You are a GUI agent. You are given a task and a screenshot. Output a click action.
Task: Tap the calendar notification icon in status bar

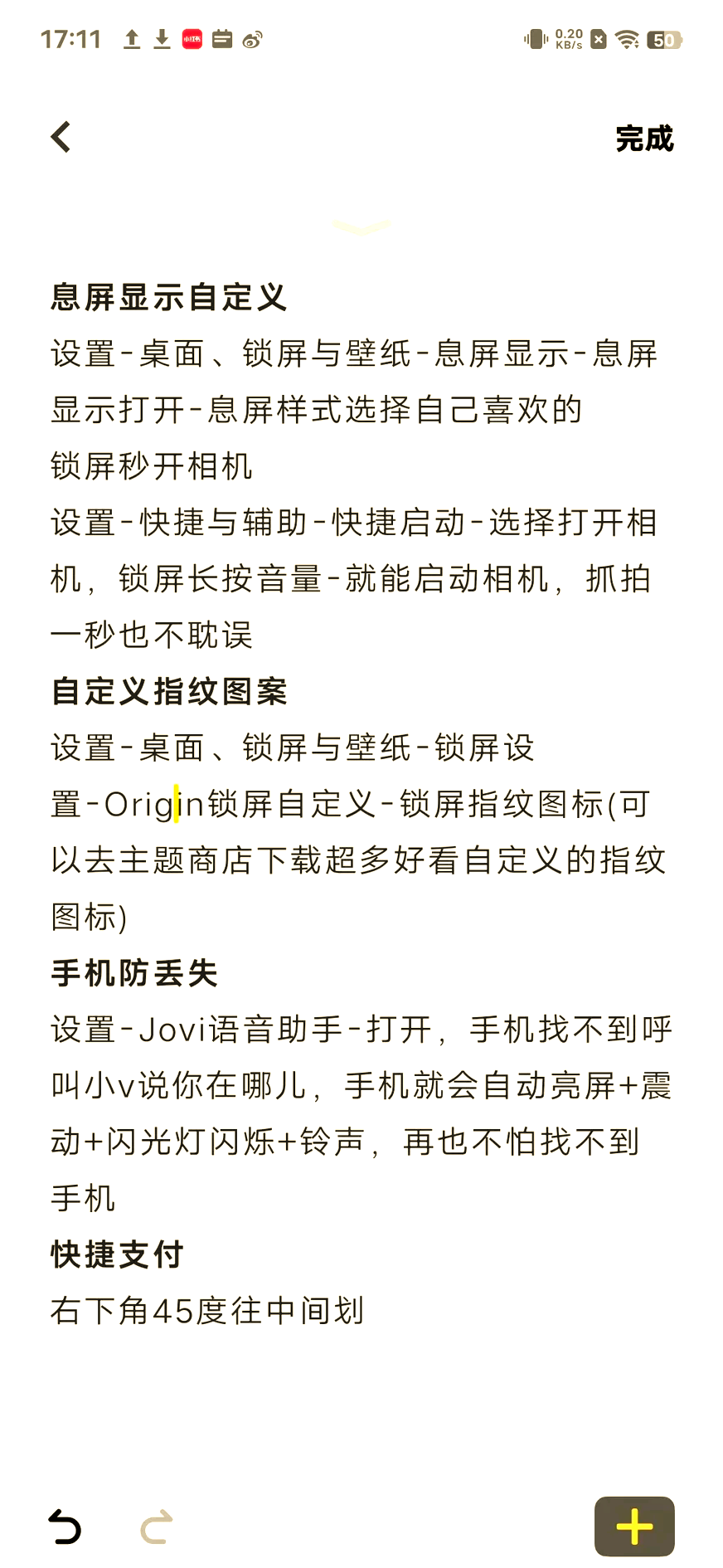pos(221,39)
